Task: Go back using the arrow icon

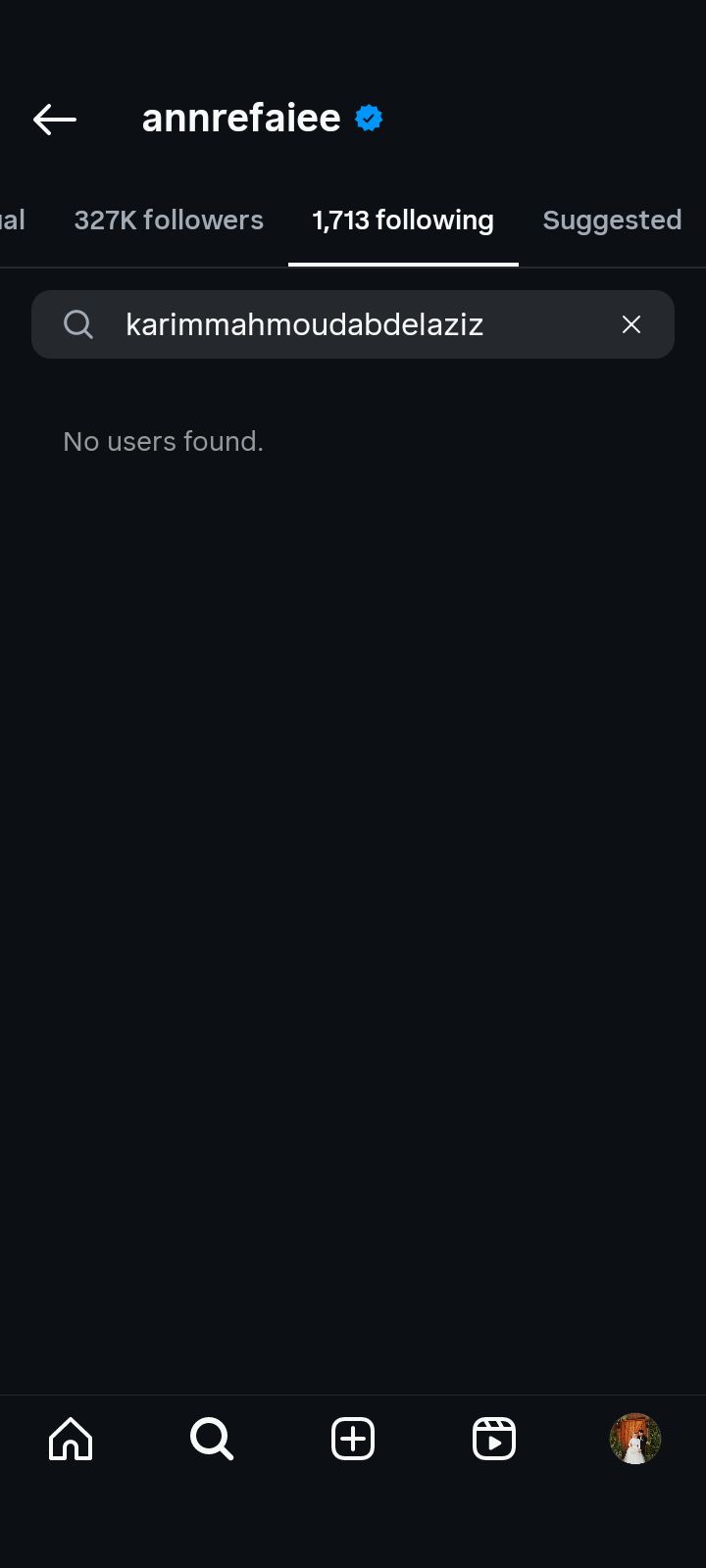Action: (x=55, y=120)
